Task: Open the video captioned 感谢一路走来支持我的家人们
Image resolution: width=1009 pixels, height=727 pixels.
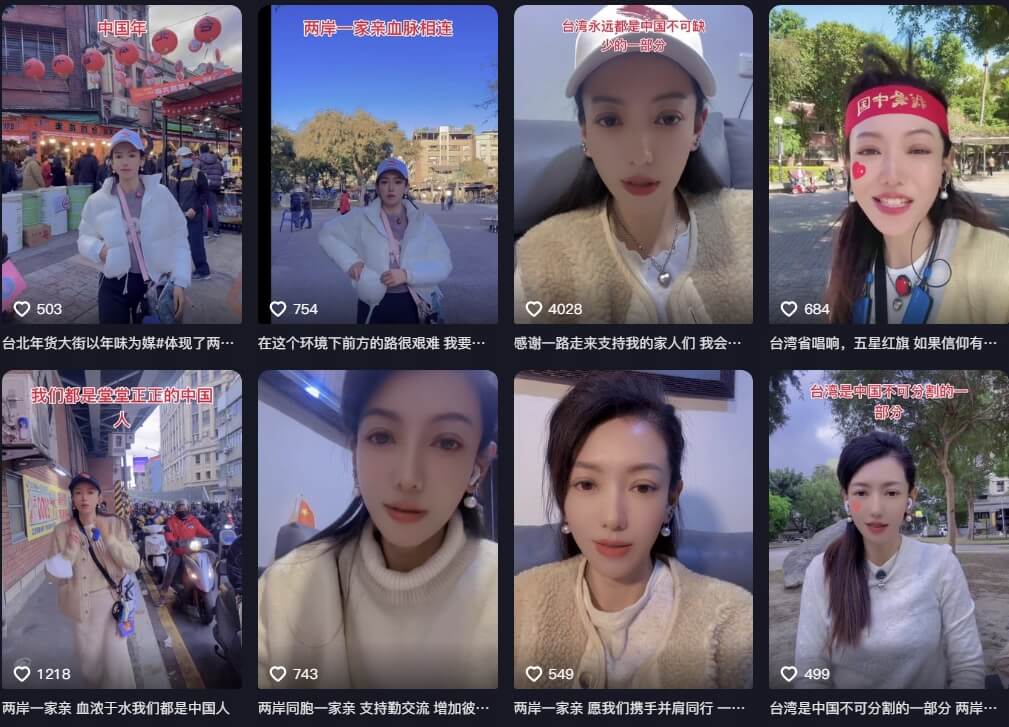Action: pos(633,165)
